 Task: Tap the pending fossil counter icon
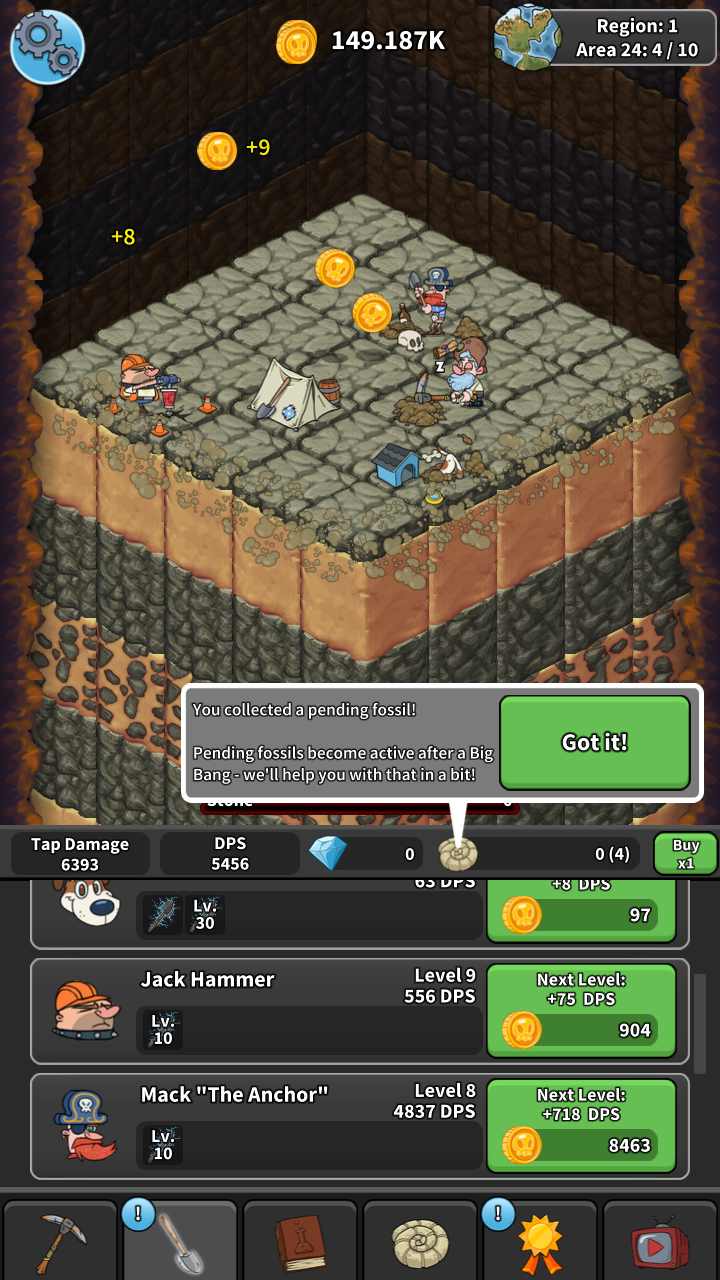[458, 854]
